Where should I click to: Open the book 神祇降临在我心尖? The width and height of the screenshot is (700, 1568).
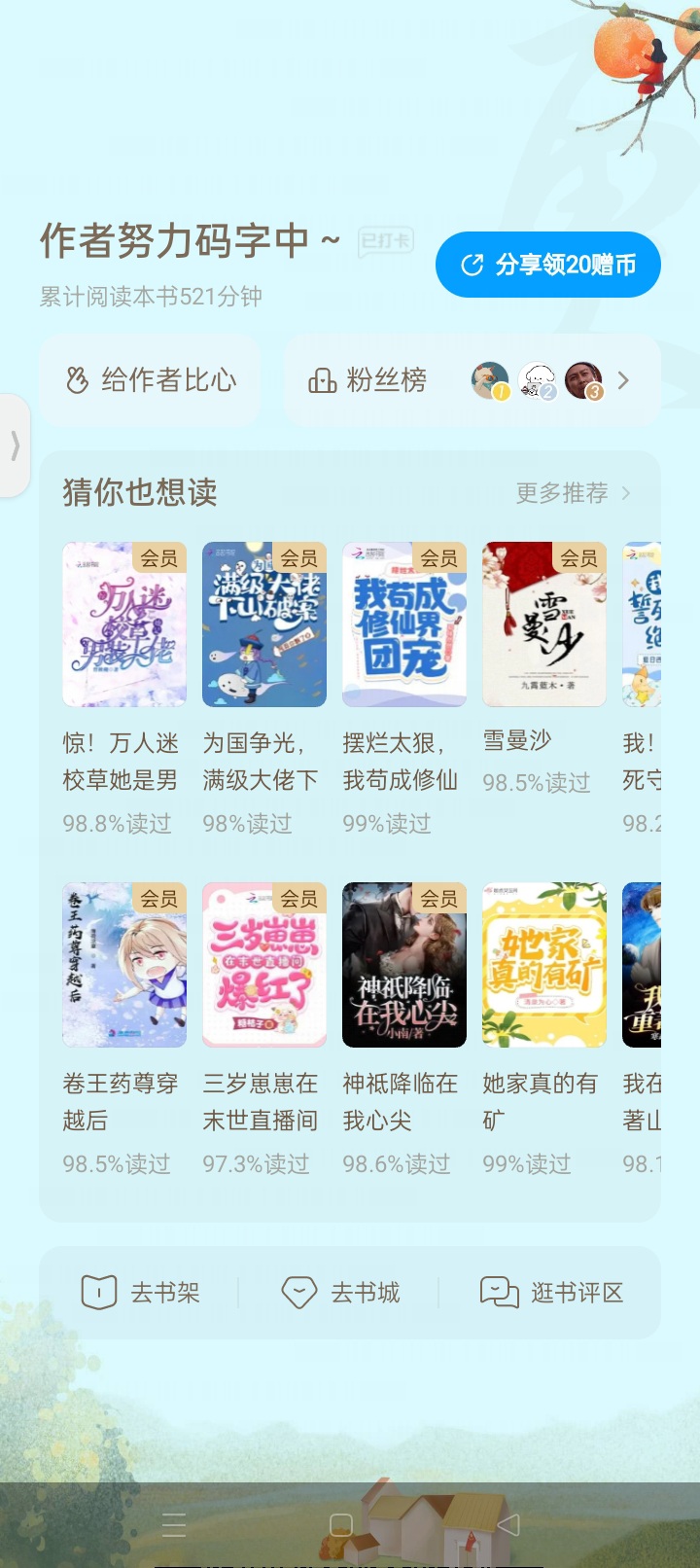[x=404, y=1029]
